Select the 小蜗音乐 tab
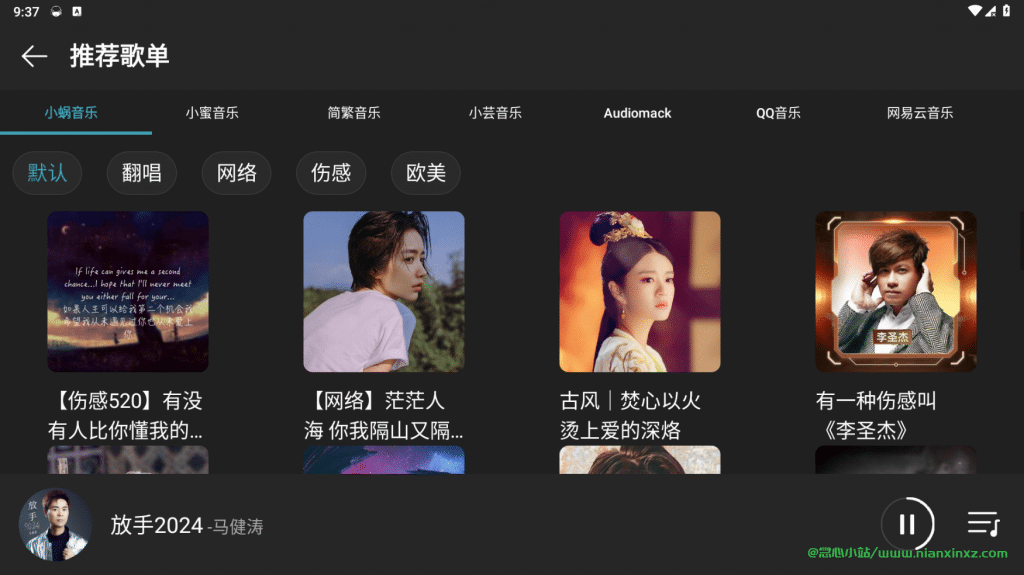The height and width of the screenshot is (575, 1024). 71,113
